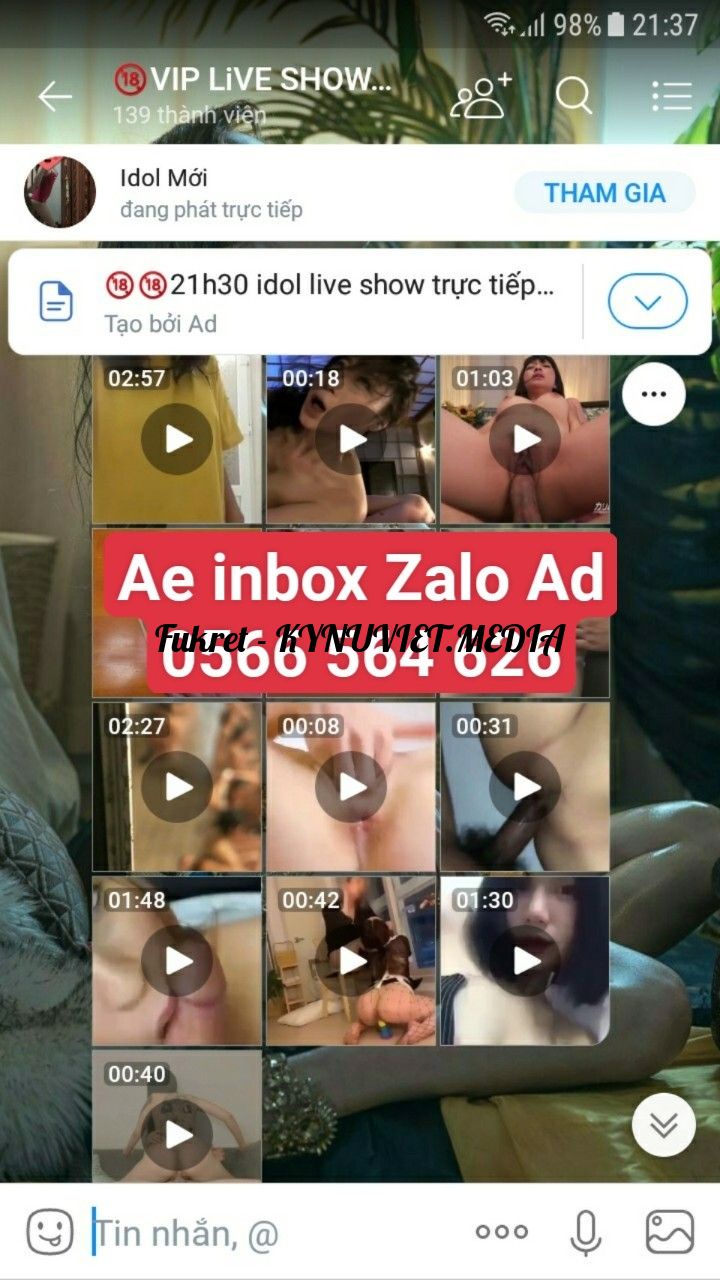Expand the pinned message with the chevron
The width and height of the screenshot is (720, 1280).
[647, 302]
